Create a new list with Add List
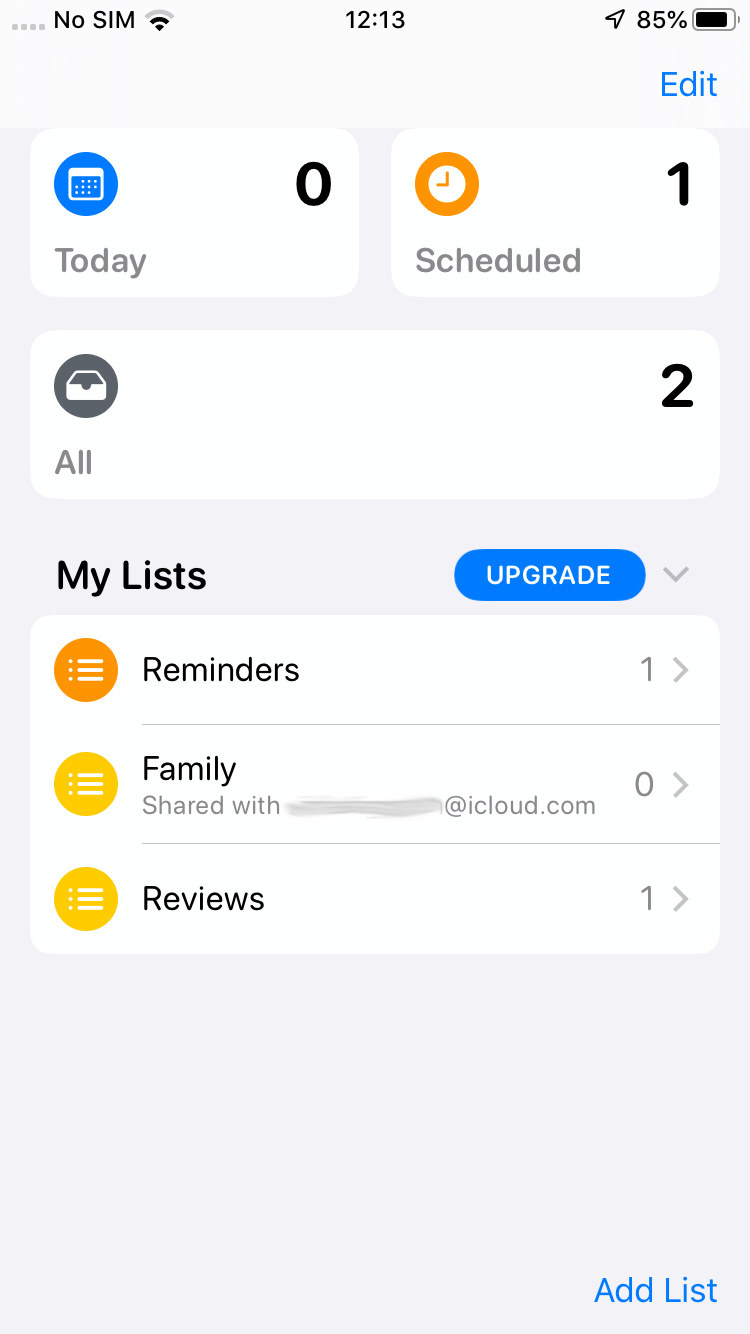Screen dimensions: 750x1334 [x=656, y=1290]
